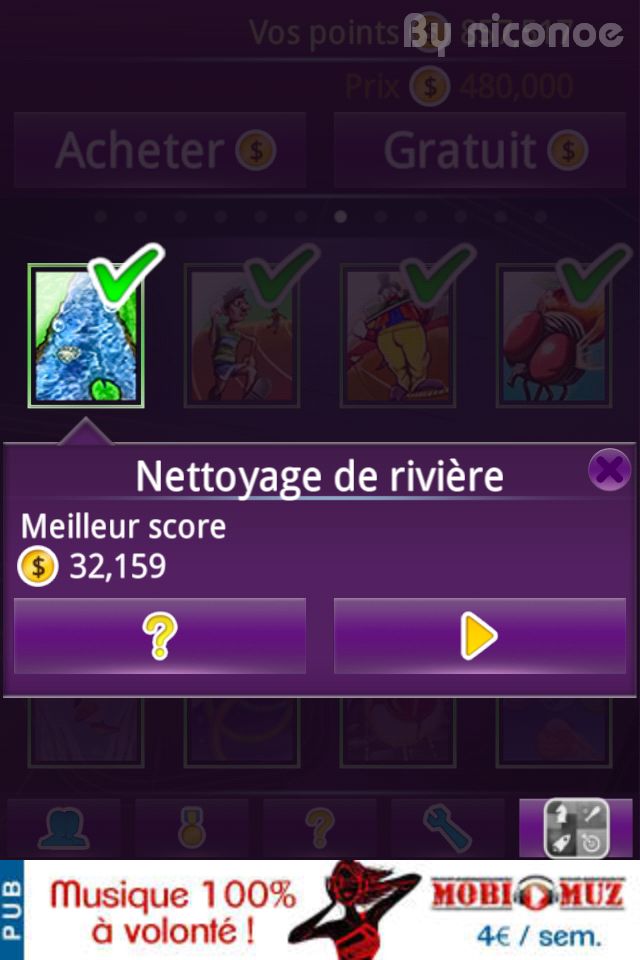640x960 pixels.
Task: Open the tools grid in bottom bar
Action: pyautogui.click(x=576, y=828)
